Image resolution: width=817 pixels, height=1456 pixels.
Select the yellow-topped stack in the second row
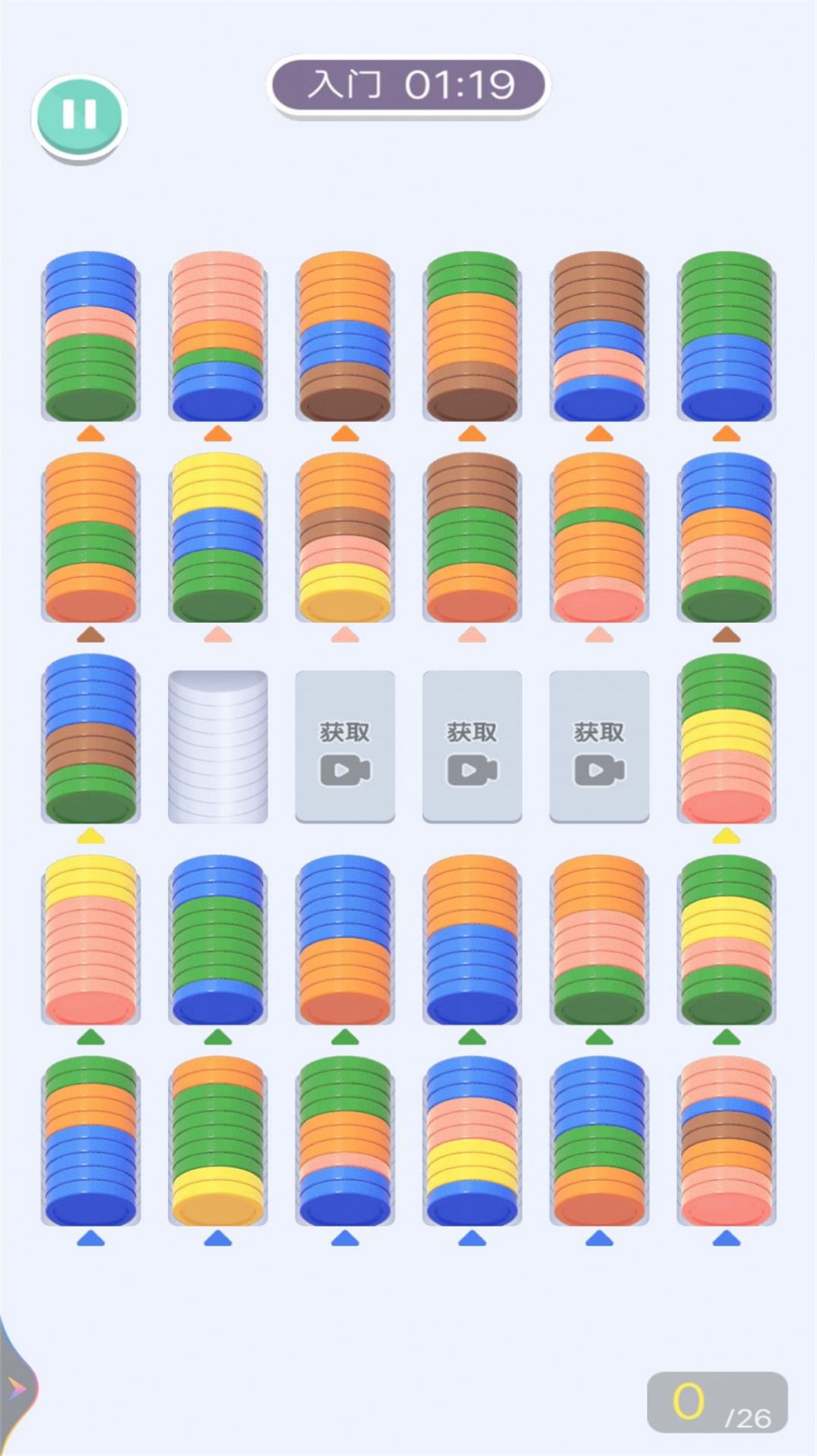(x=218, y=532)
